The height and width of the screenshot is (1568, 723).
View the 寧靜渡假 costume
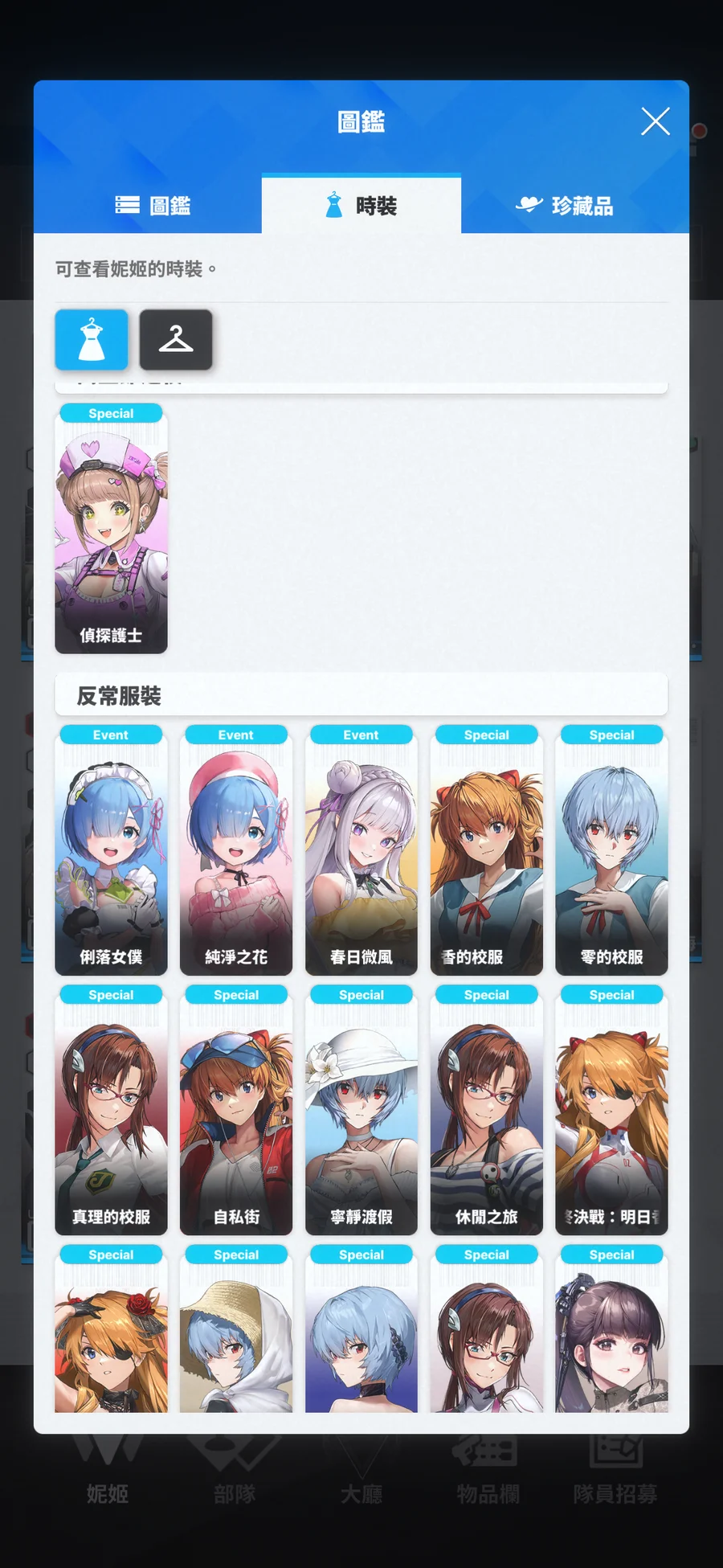pyautogui.click(x=361, y=1113)
